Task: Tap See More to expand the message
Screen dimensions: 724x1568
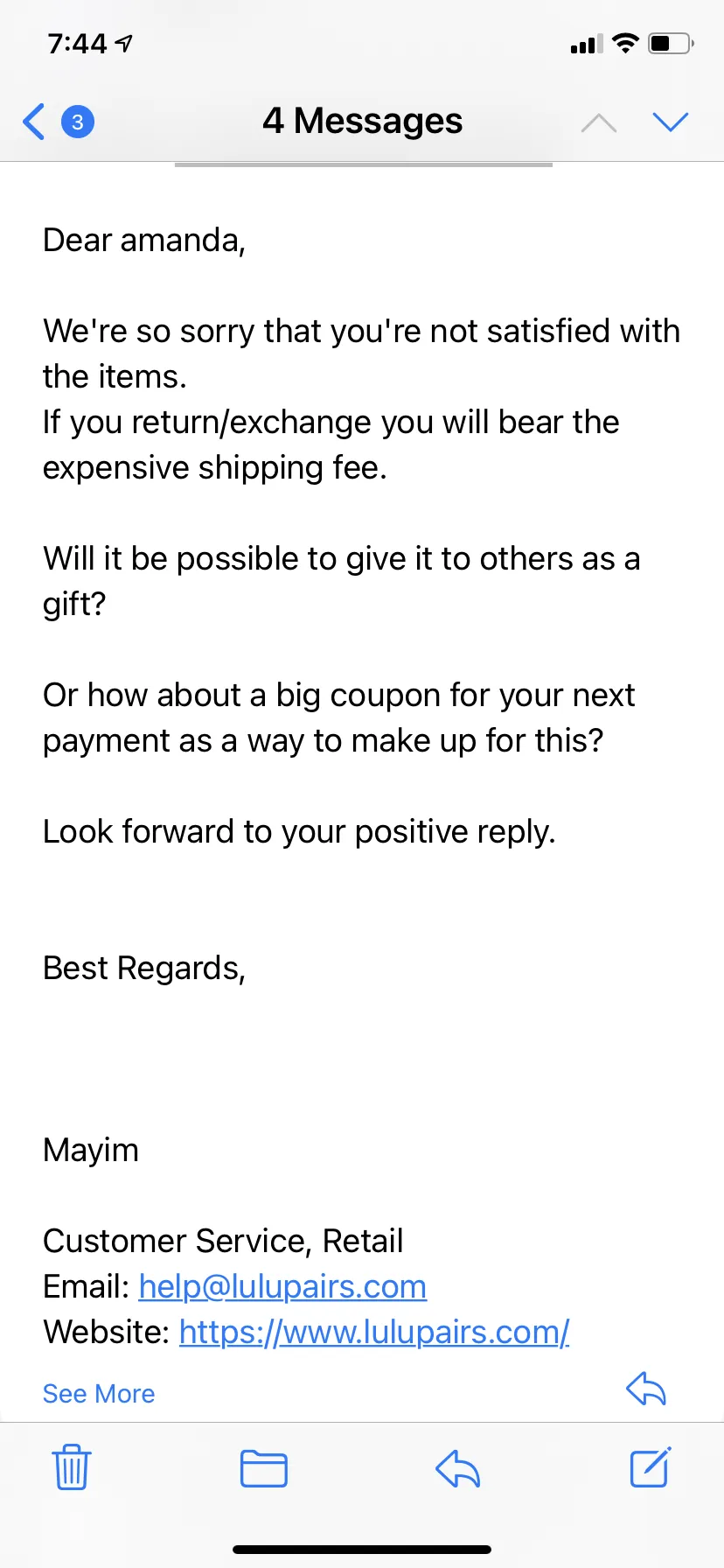Action: point(99,1394)
